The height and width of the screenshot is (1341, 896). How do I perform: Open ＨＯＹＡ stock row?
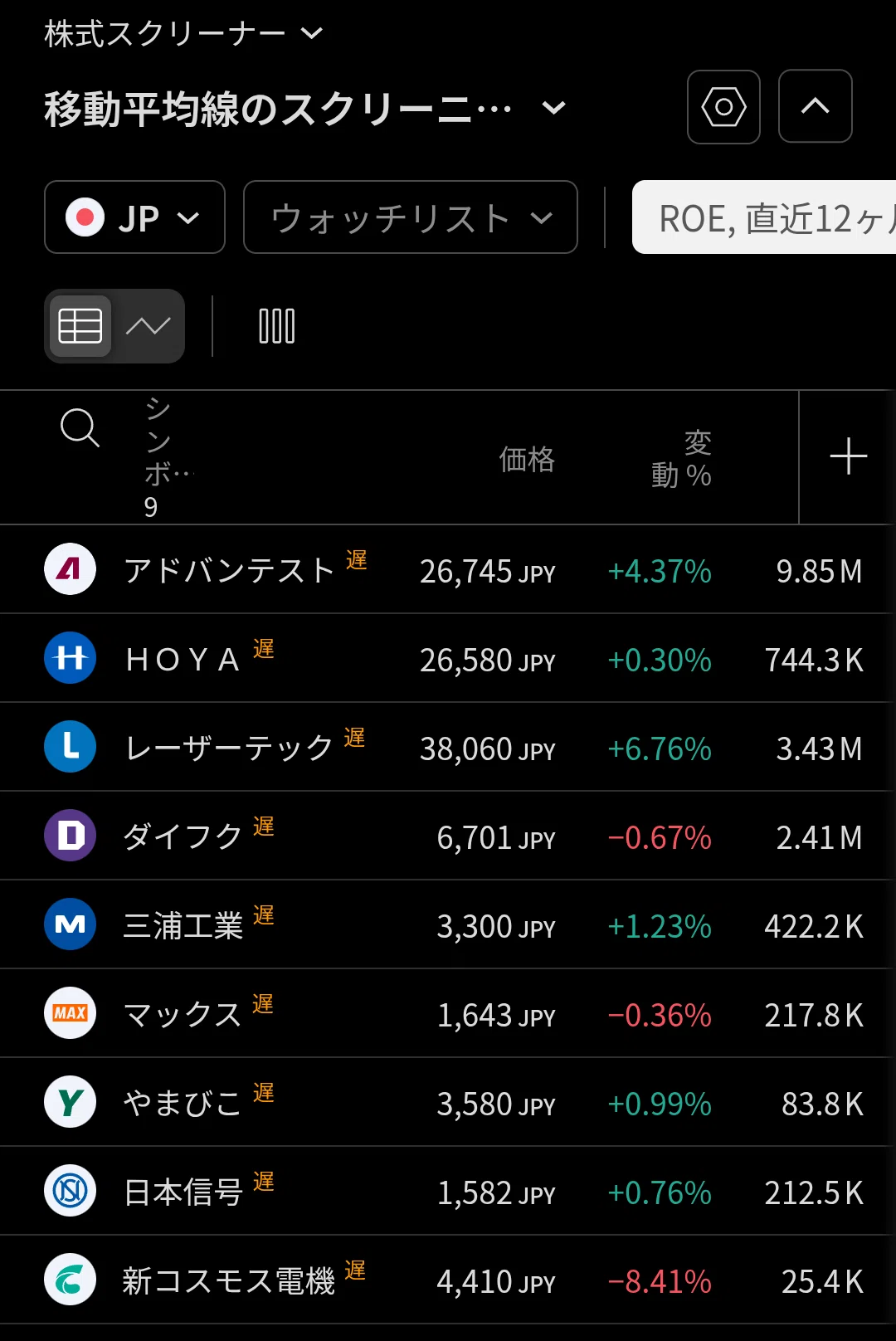(x=448, y=659)
